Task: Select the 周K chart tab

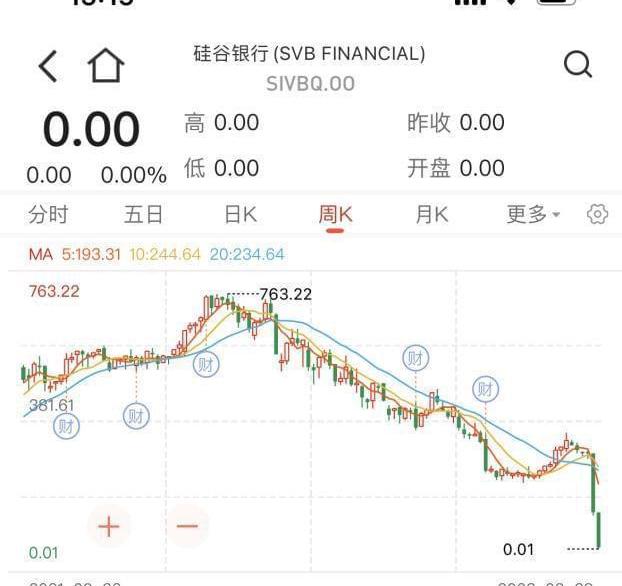Action: [335, 214]
